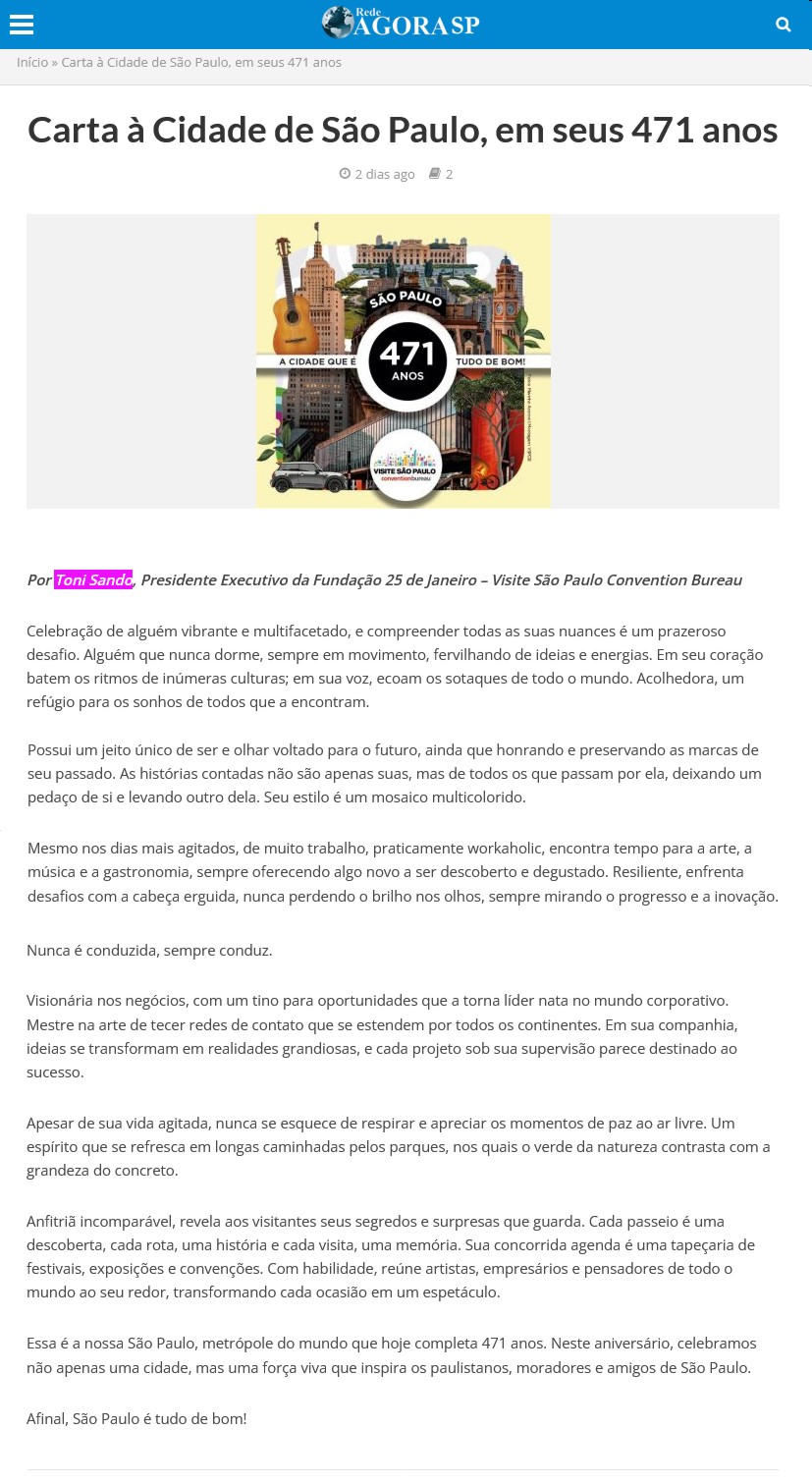Open the search magnifier icon
Viewport: 812px width, 1484px height.
click(783, 25)
